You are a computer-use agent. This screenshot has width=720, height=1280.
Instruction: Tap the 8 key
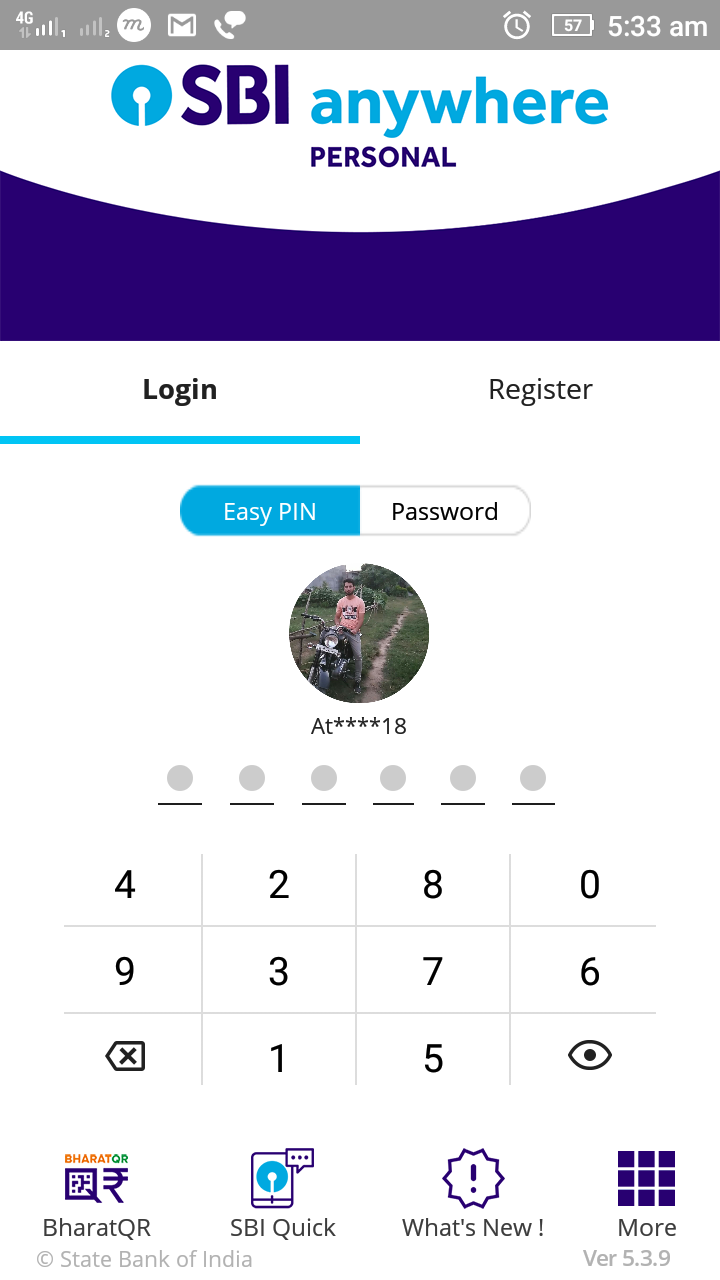[x=433, y=885]
